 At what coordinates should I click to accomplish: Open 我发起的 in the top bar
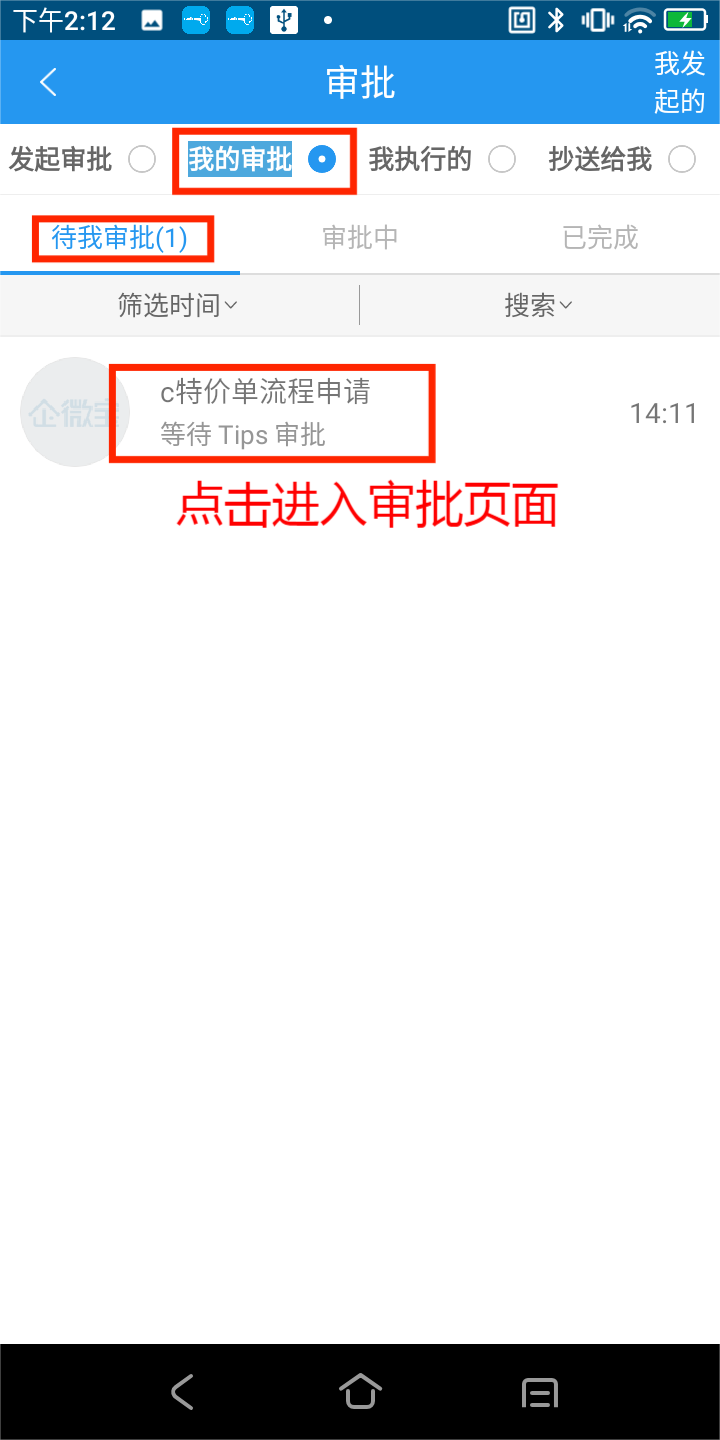pos(680,82)
